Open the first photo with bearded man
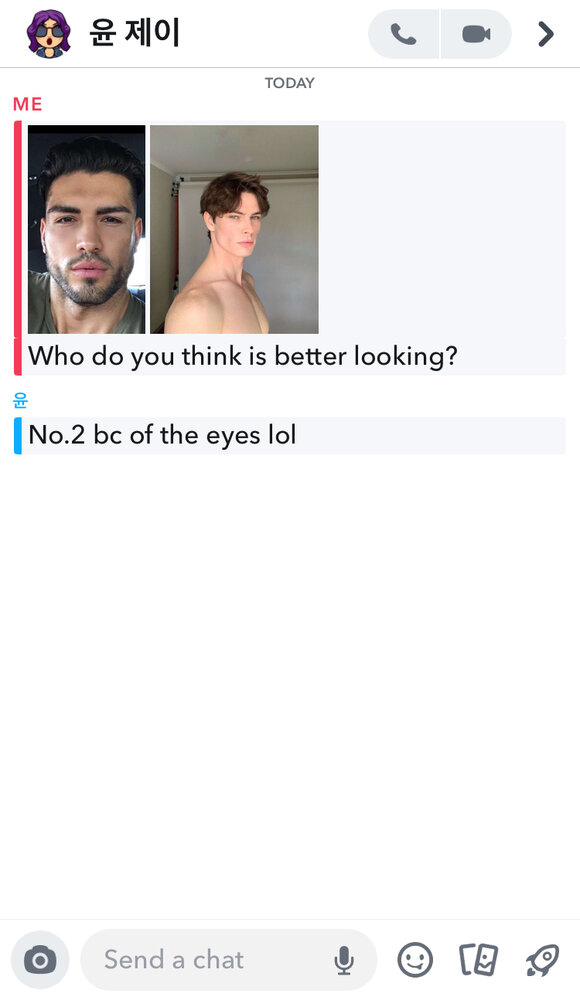The height and width of the screenshot is (1000, 580). [87, 229]
